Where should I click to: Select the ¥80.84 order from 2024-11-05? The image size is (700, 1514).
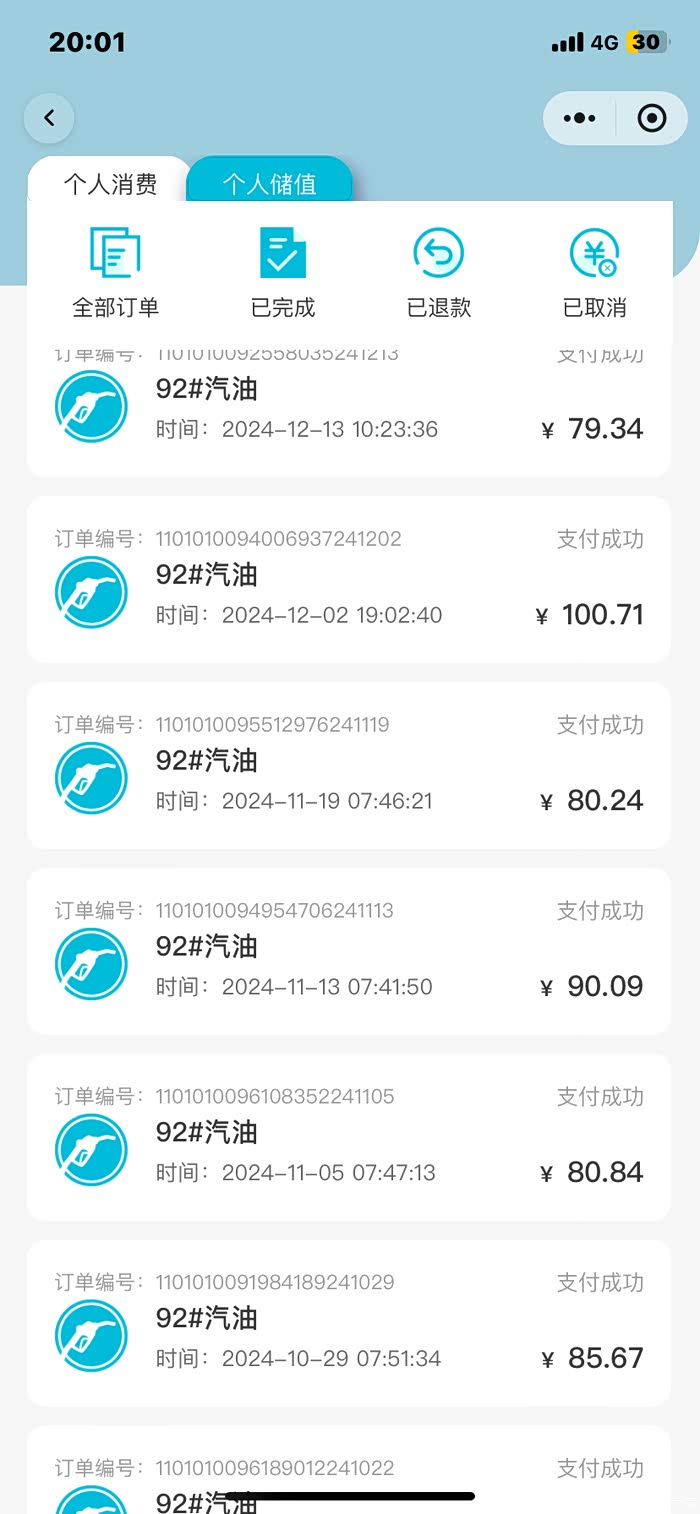(x=348, y=1136)
